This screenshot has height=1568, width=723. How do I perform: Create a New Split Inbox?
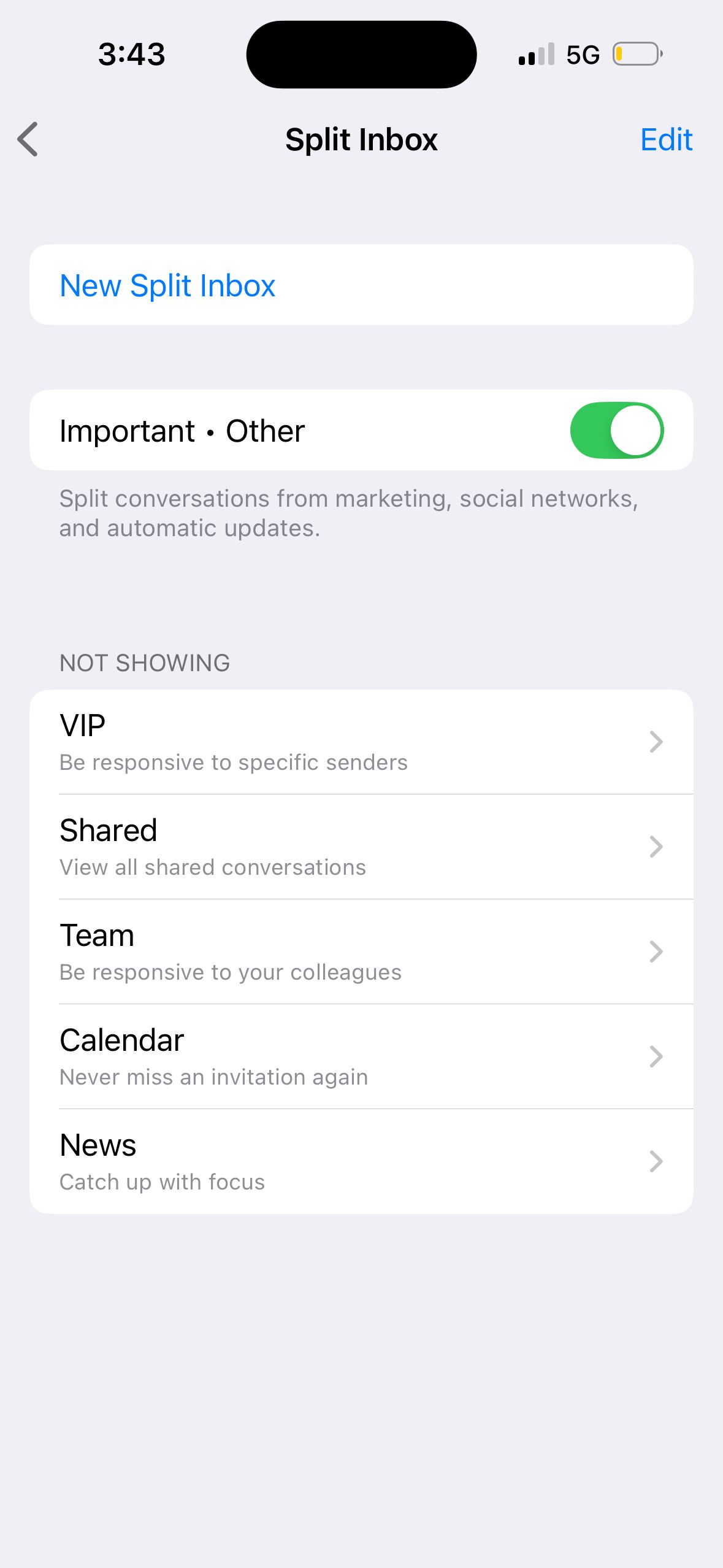[167, 285]
